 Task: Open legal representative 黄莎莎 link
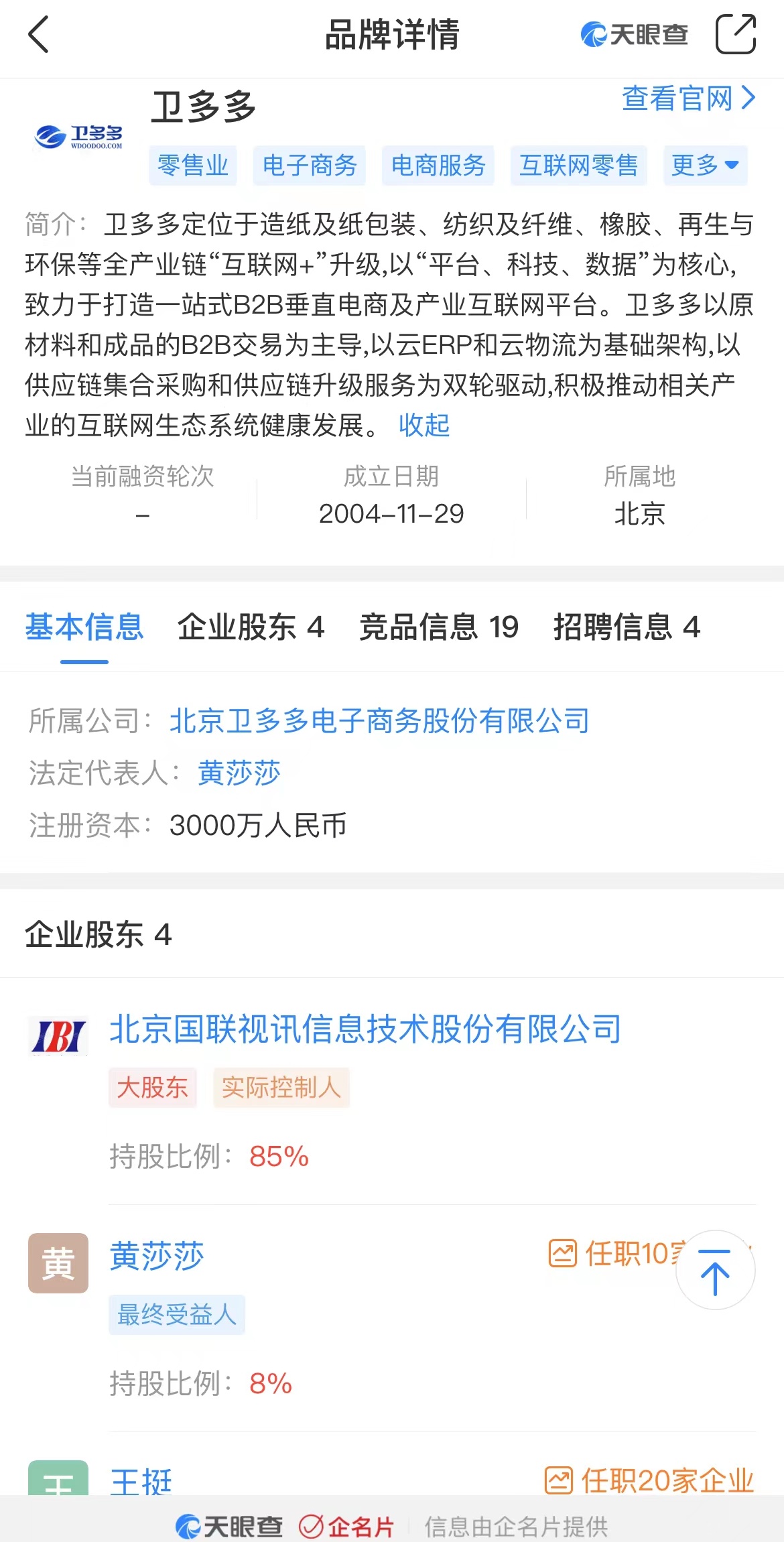(x=239, y=773)
